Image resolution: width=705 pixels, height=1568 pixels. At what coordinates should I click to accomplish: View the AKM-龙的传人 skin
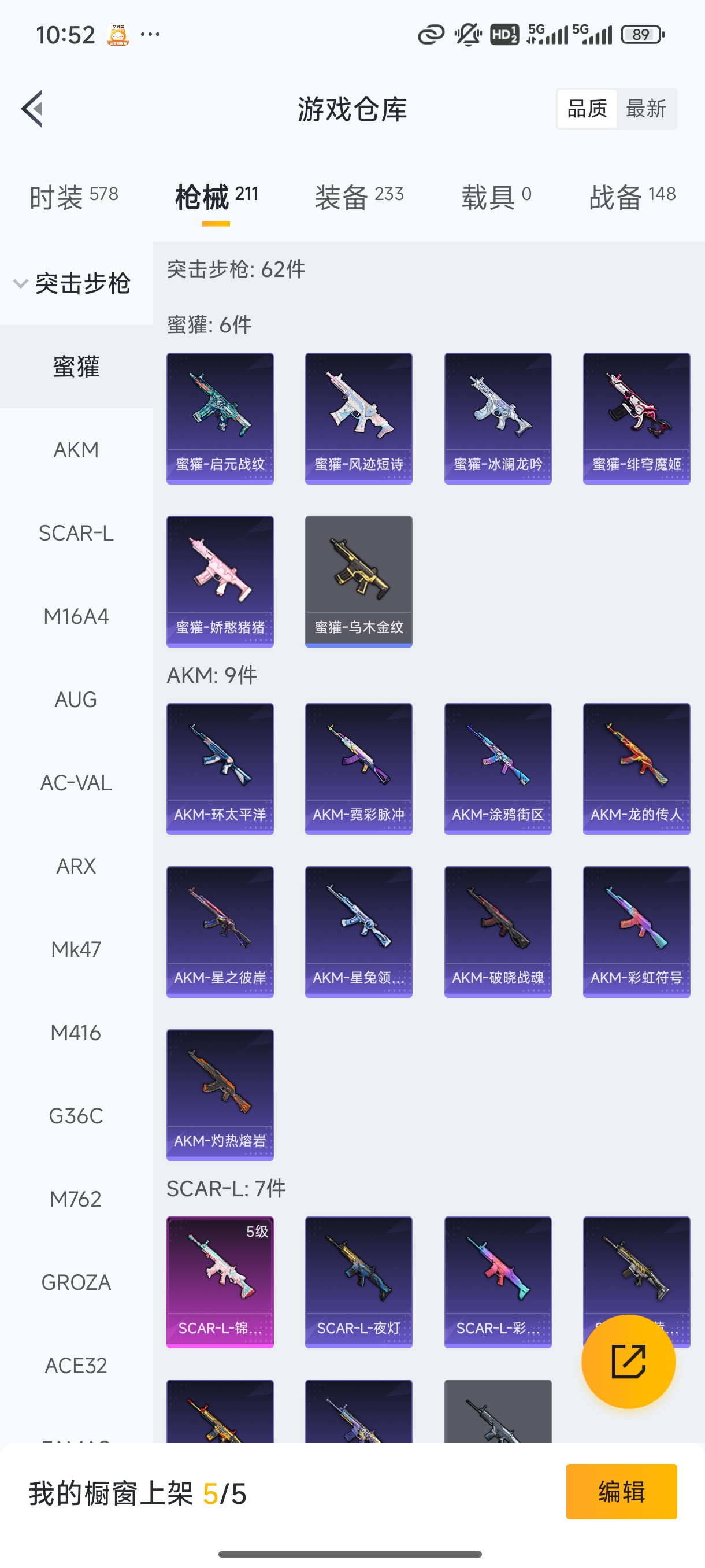tap(636, 769)
